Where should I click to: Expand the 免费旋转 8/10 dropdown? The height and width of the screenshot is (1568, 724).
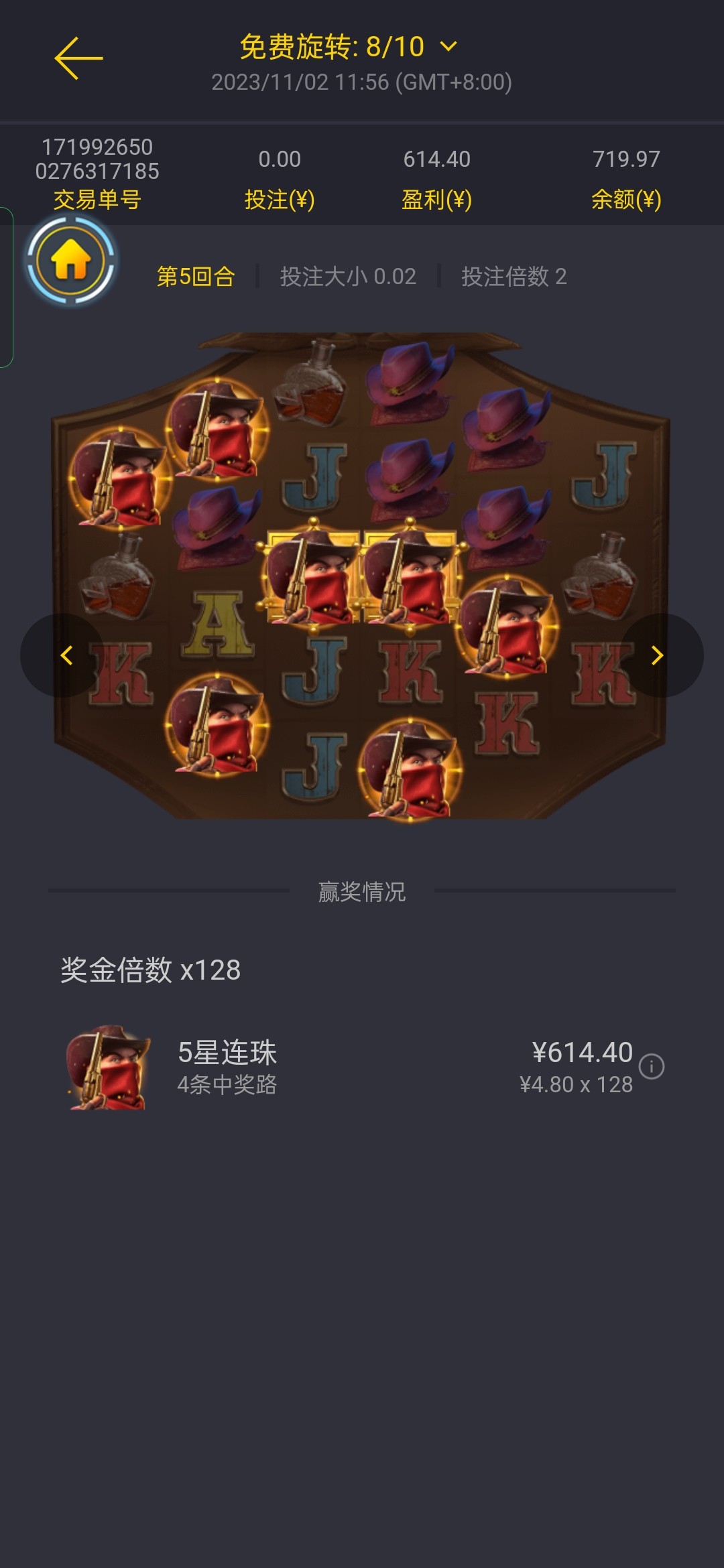click(x=448, y=47)
